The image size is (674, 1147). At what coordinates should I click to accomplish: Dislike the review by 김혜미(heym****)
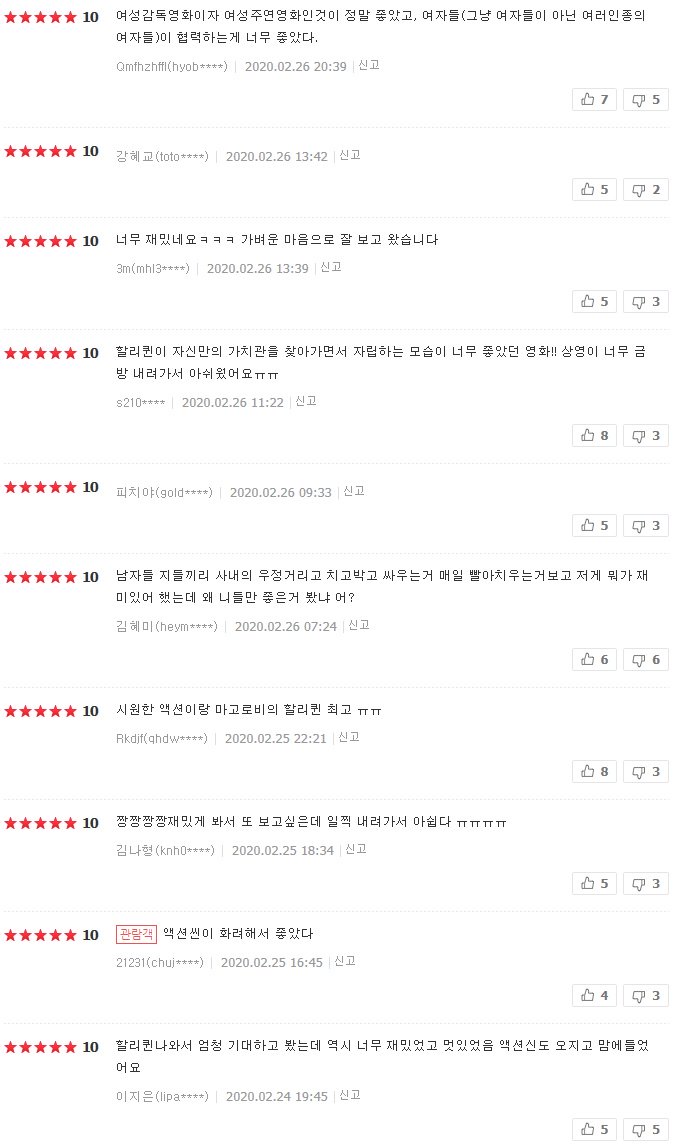646,659
